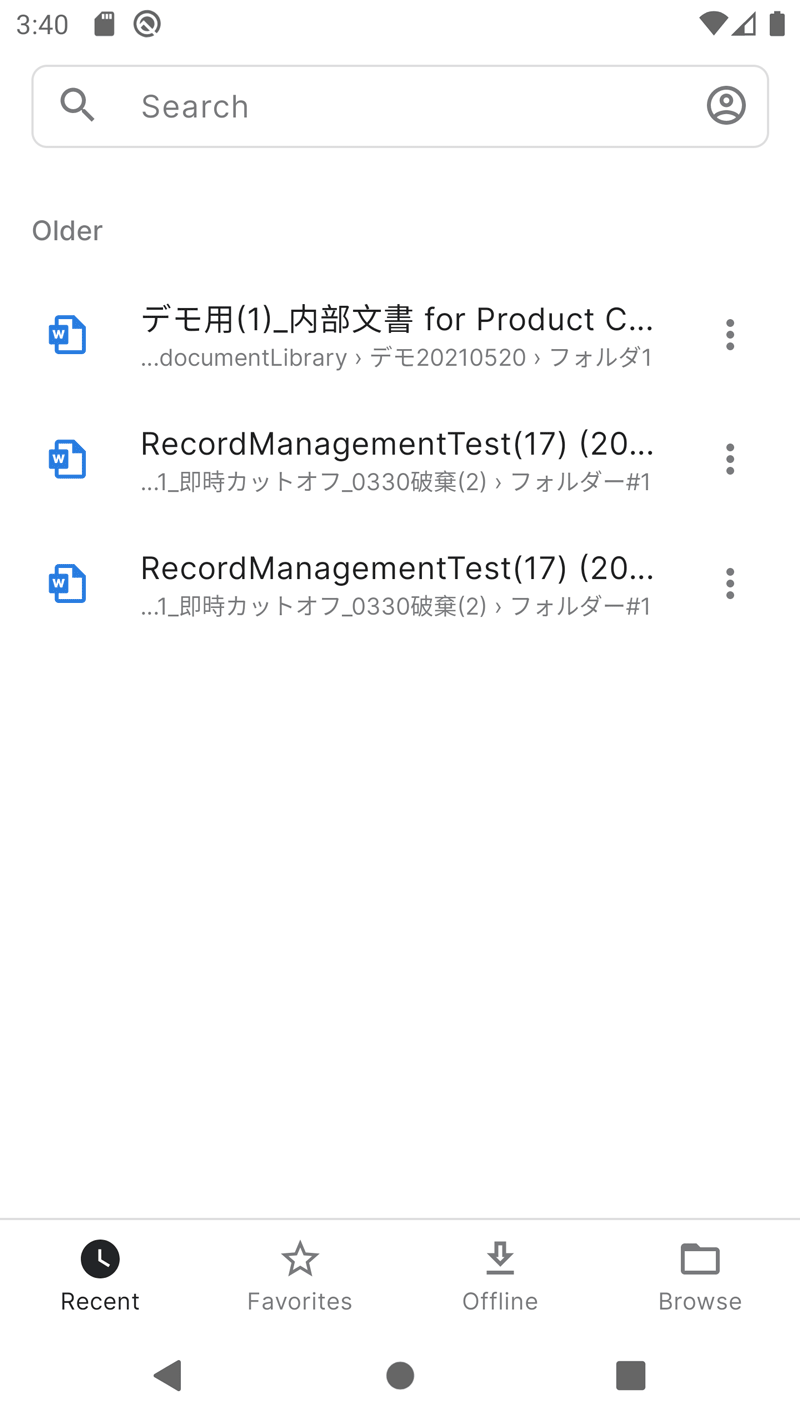Viewport: 800px width, 1422px height.
Task: Open the デモ用(1)_内部文書 for Product document
Action: (400, 334)
